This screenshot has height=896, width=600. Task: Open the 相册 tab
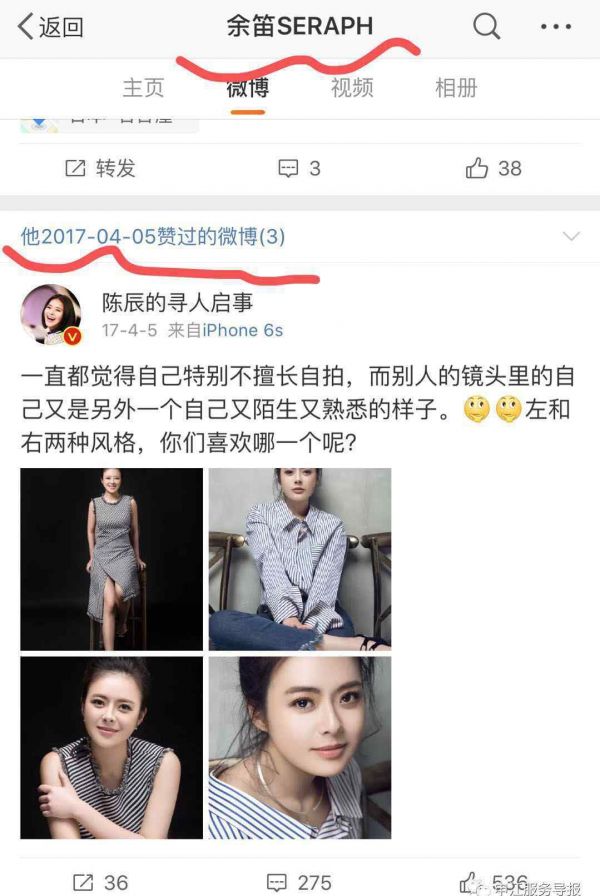(455, 88)
